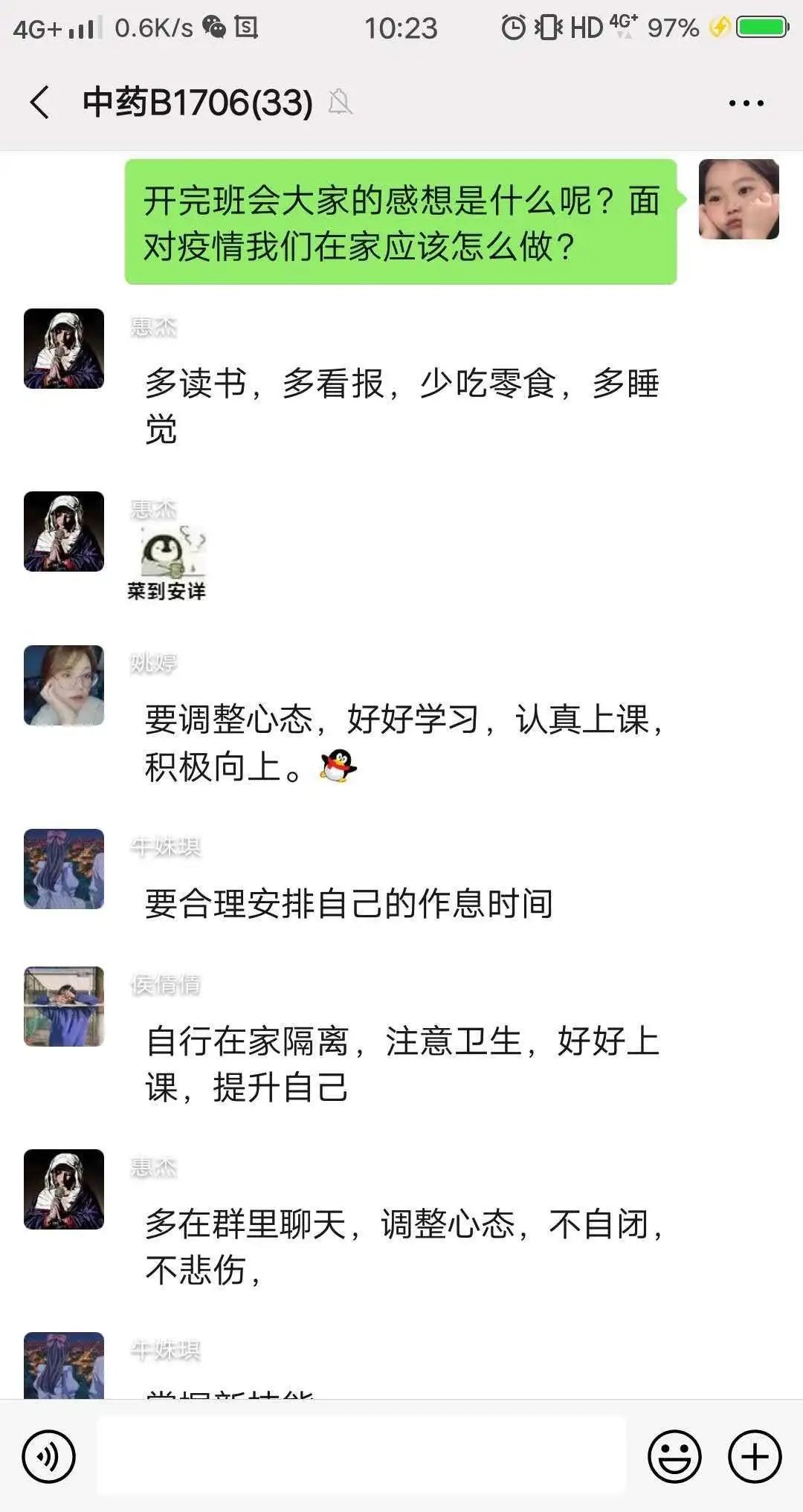This screenshot has width=803, height=1512.
Task: Open the emoji sticker panel
Action: pos(674,1456)
